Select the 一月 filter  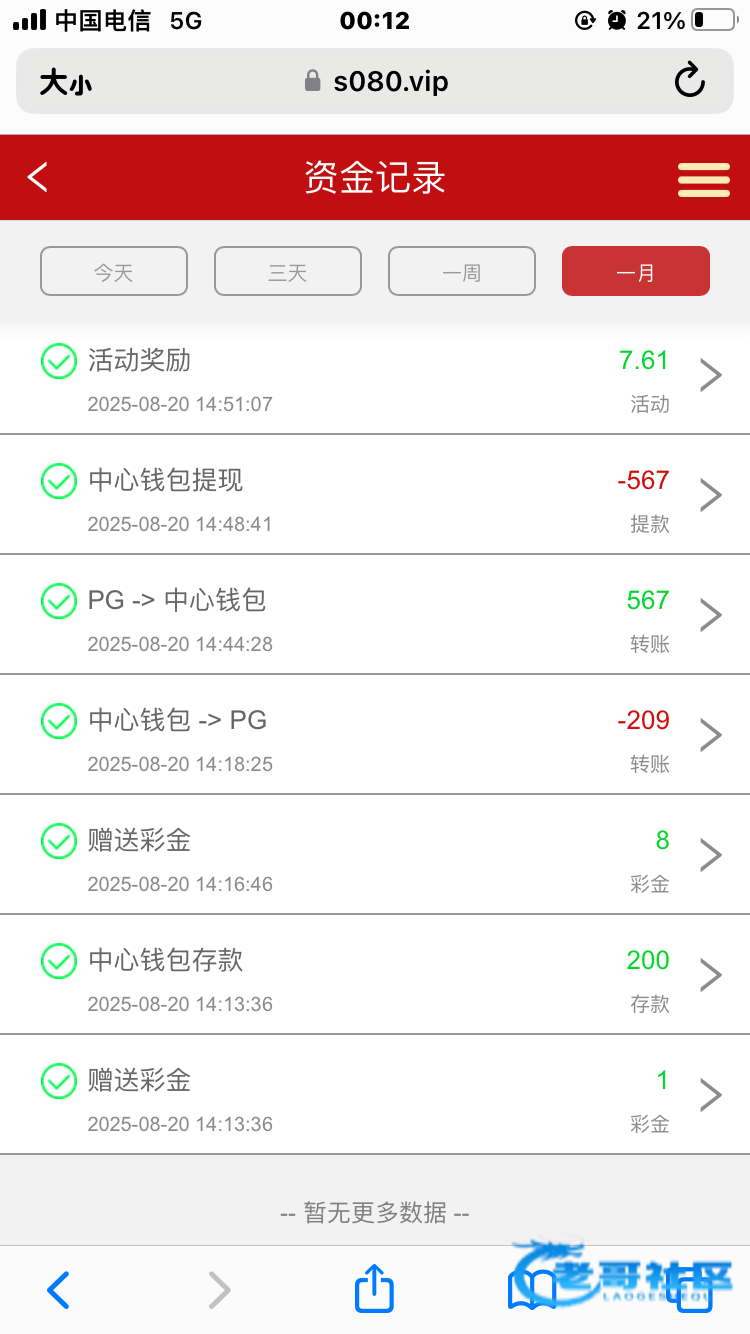pyautogui.click(x=636, y=271)
